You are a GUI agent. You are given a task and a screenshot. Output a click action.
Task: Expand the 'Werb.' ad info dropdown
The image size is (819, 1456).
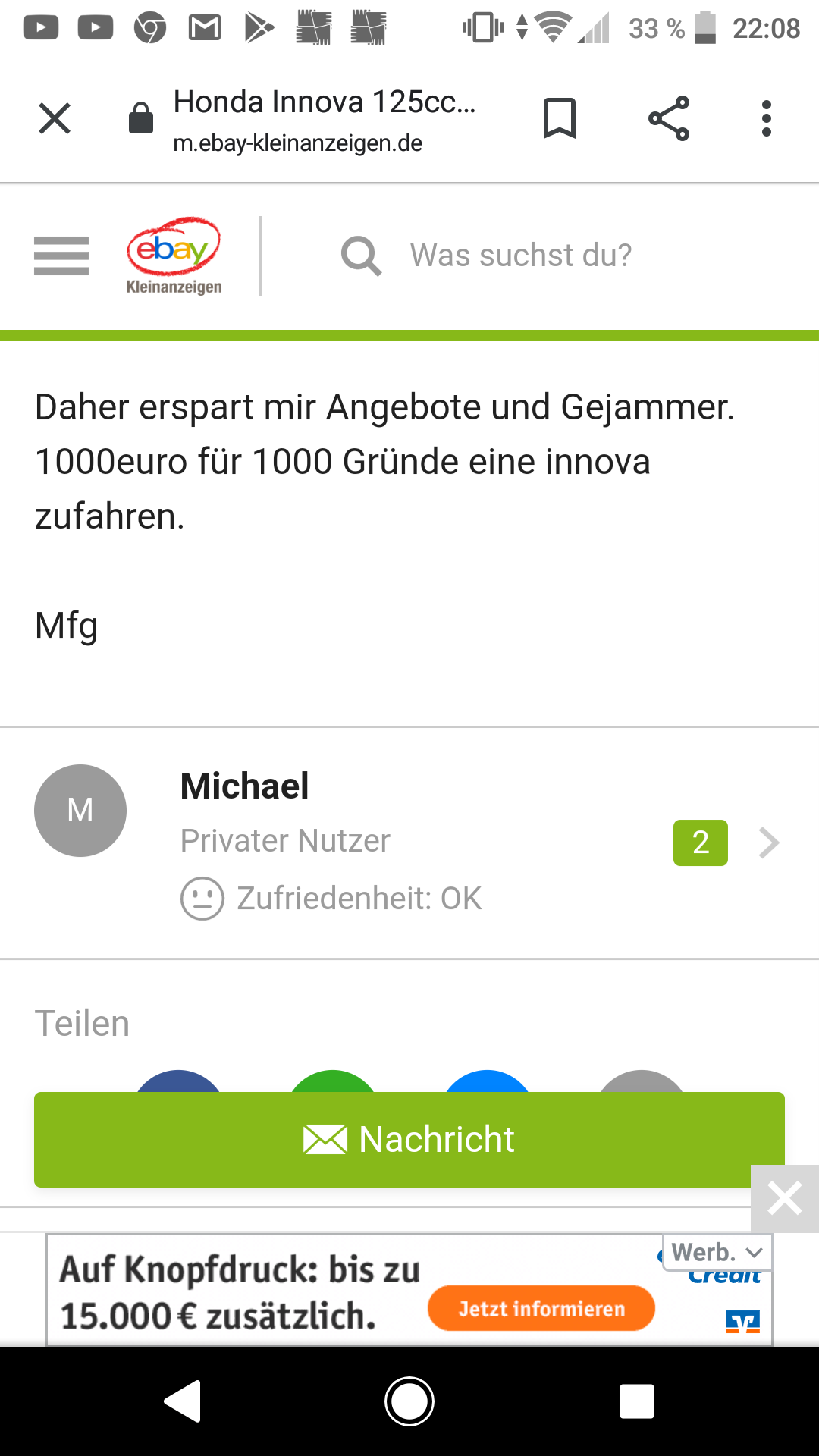point(717,1252)
